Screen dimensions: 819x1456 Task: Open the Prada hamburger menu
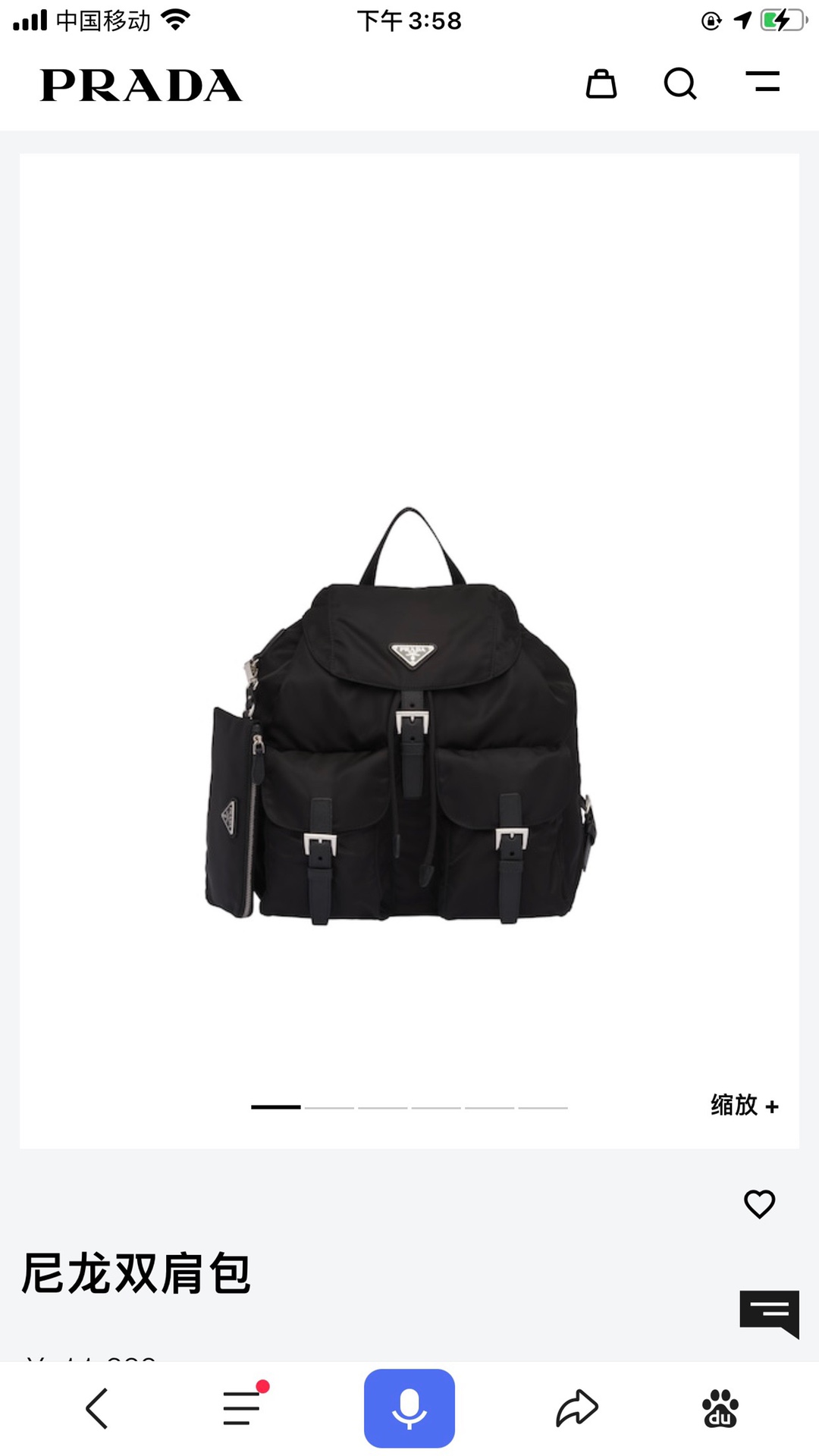pos(762,81)
